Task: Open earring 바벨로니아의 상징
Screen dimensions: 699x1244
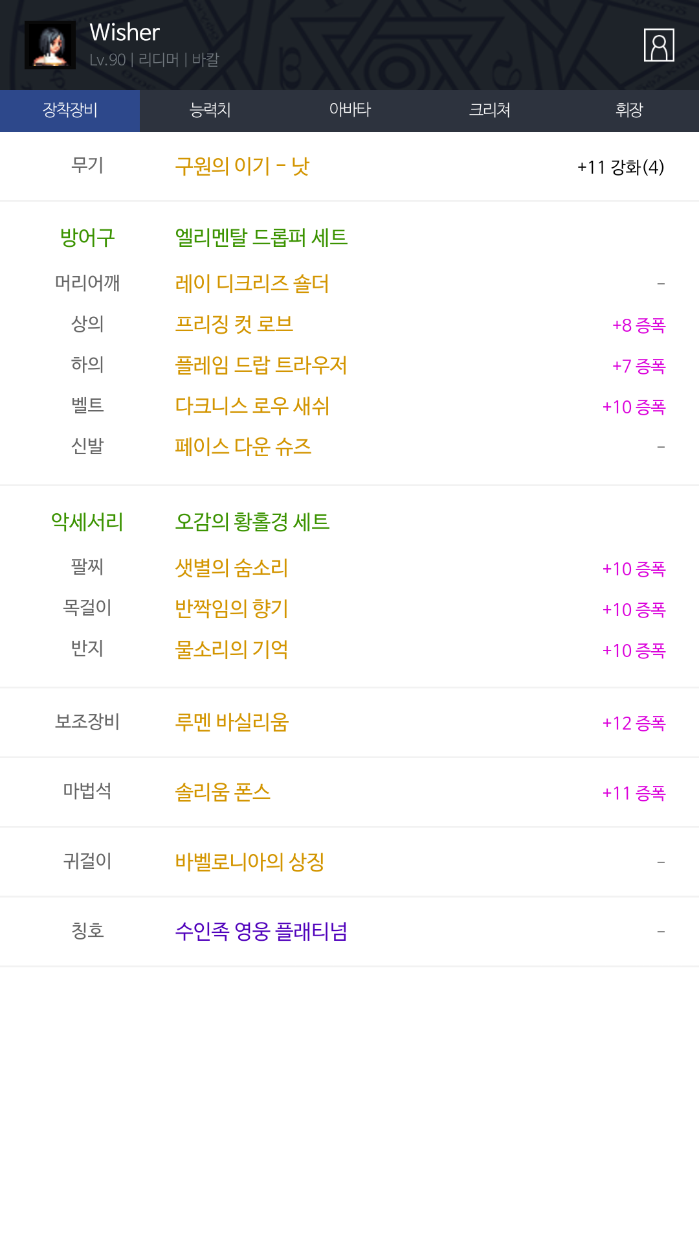Action: [x=250, y=862]
